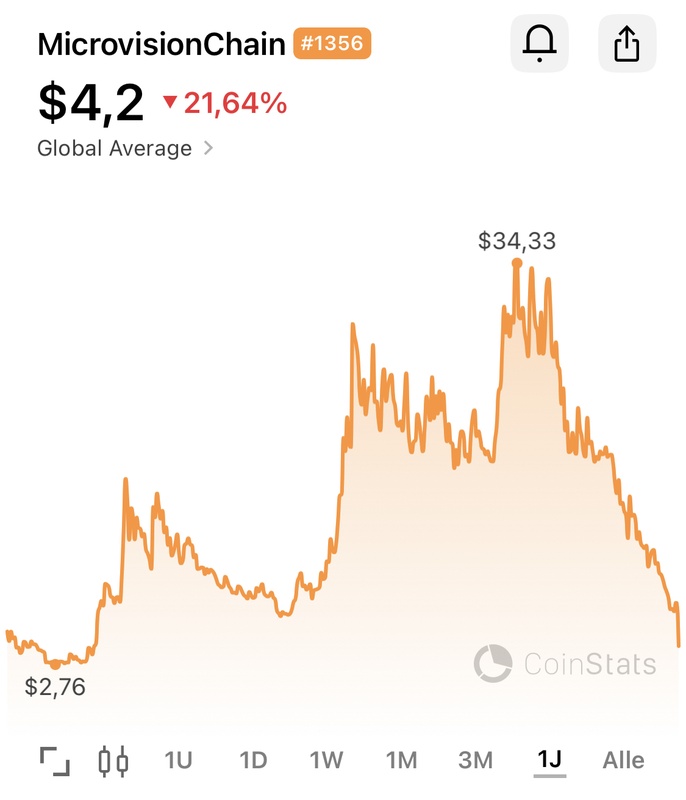Share MicrovisionChain chart

tap(626, 44)
